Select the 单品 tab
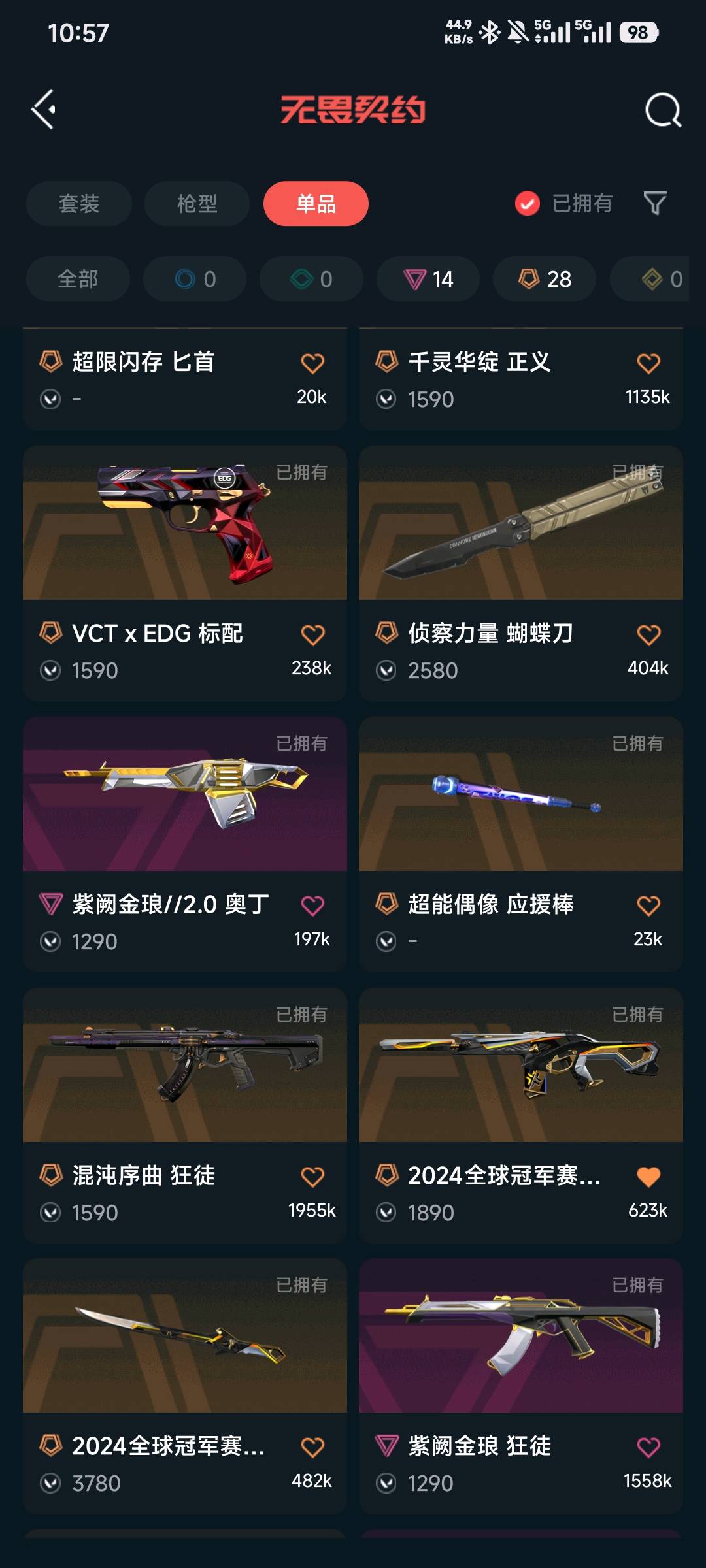Image resolution: width=706 pixels, height=1568 pixels. coord(316,204)
